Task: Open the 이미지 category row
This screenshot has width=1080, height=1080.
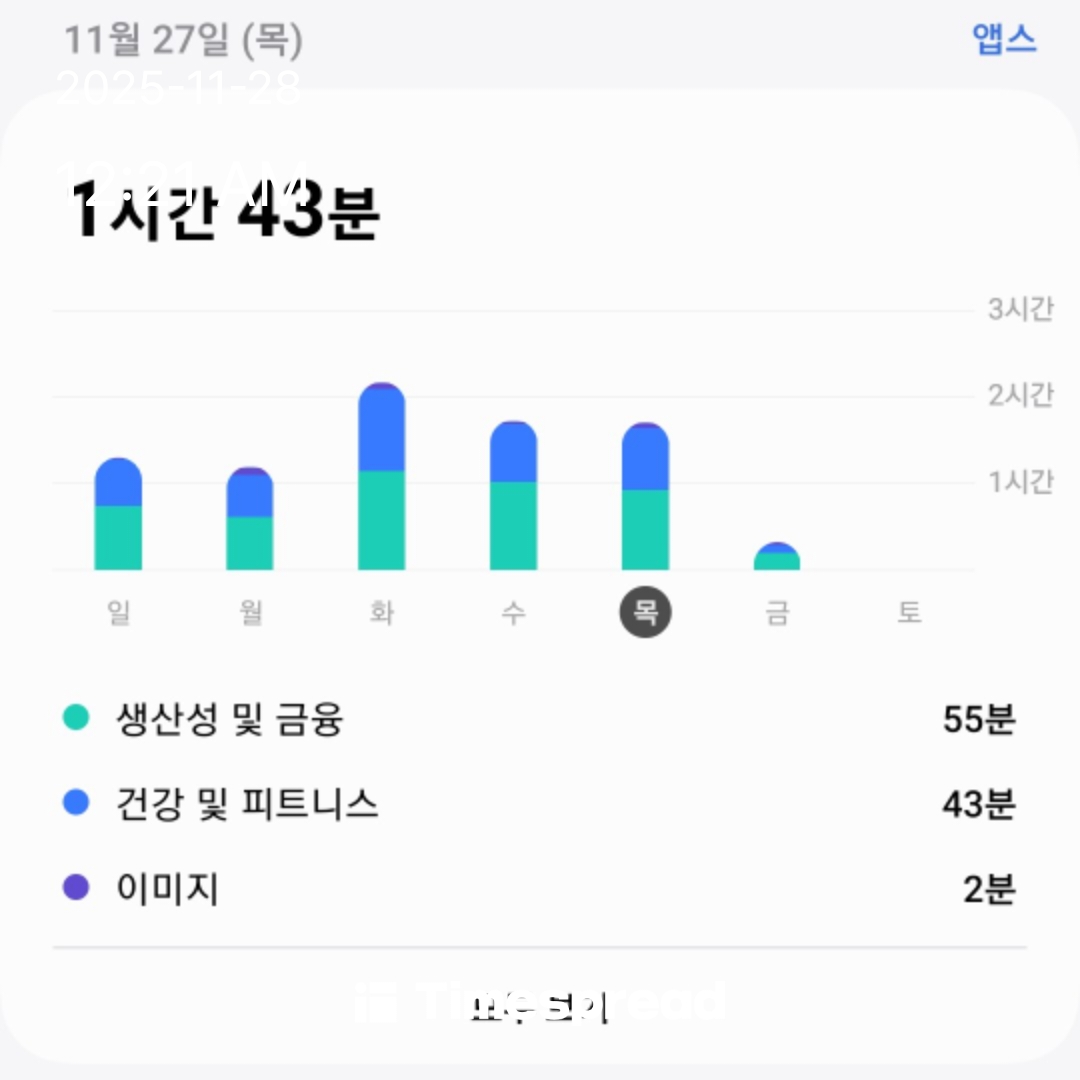Action: pos(540,888)
